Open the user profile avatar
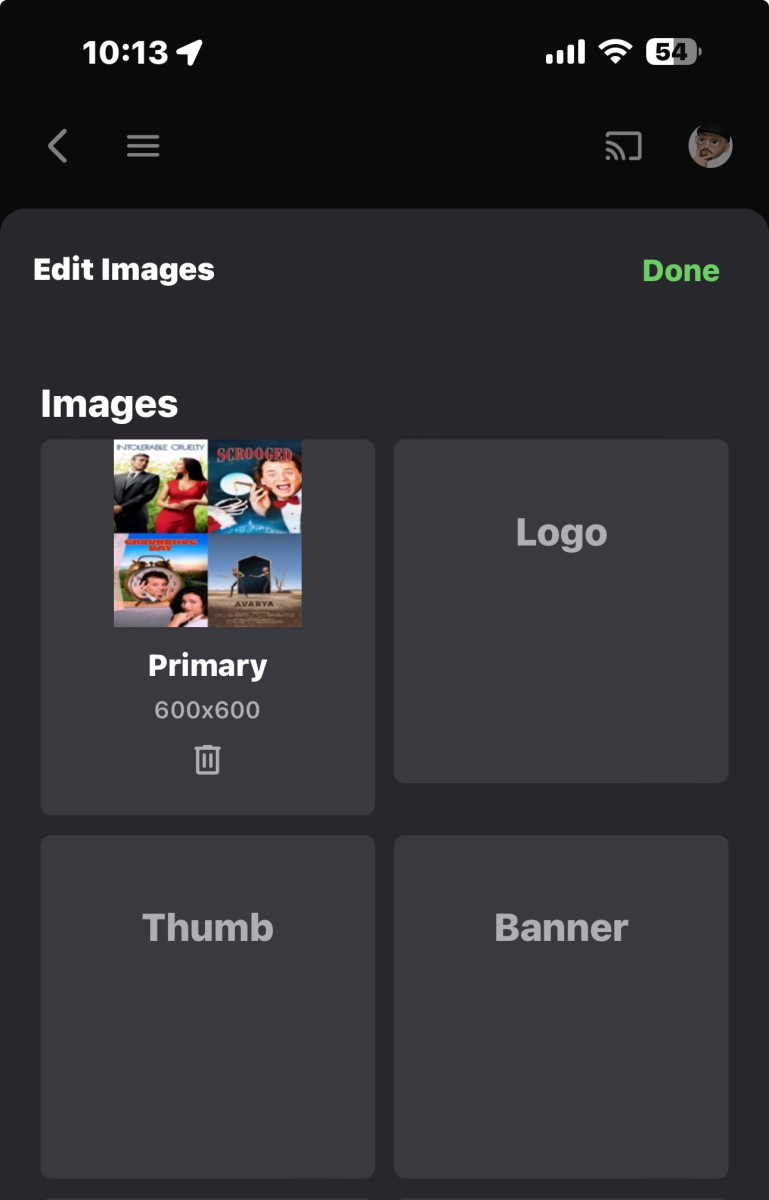The image size is (769, 1200). tap(710, 147)
